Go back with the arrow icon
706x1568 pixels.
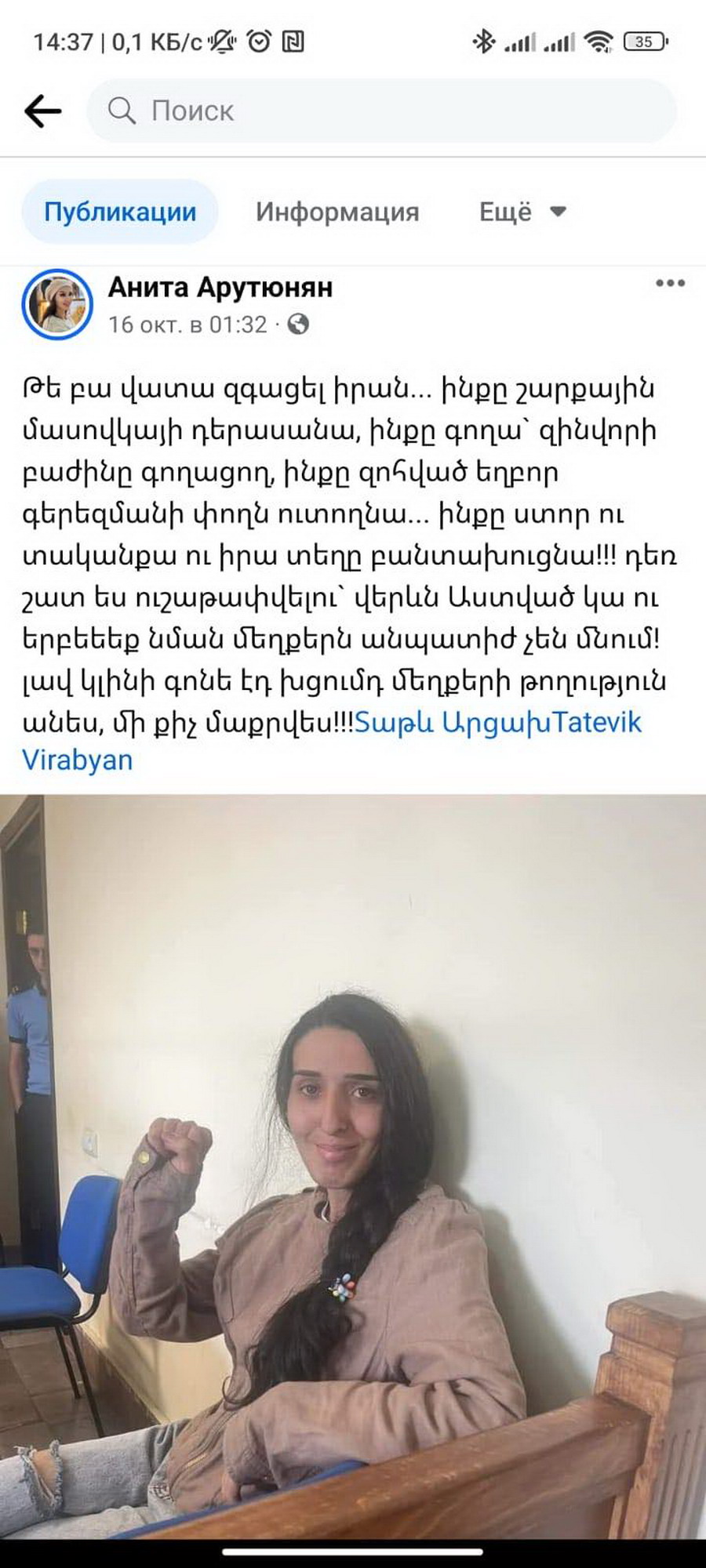click(x=42, y=111)
